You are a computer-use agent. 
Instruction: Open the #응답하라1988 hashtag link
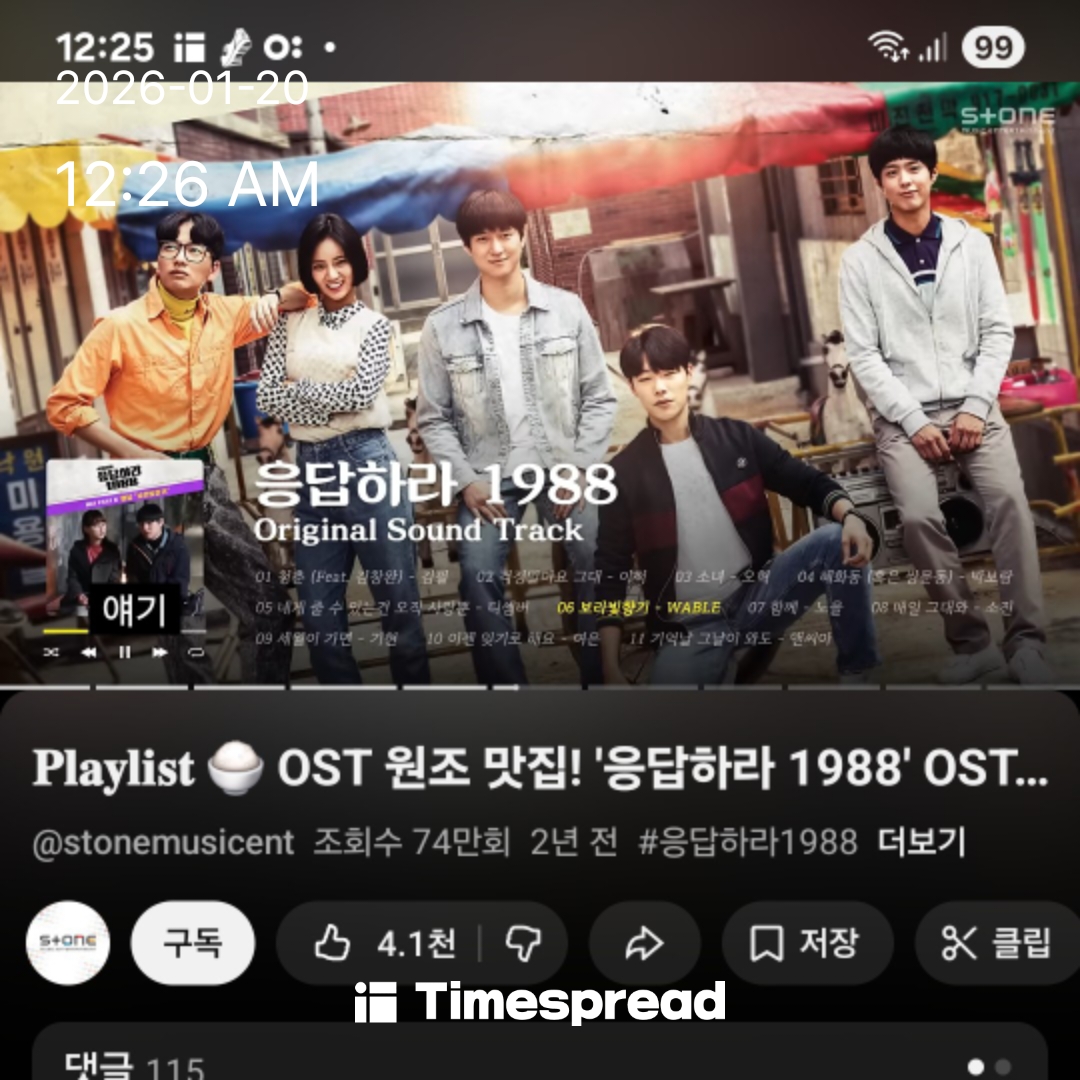[x=748, y=842]
